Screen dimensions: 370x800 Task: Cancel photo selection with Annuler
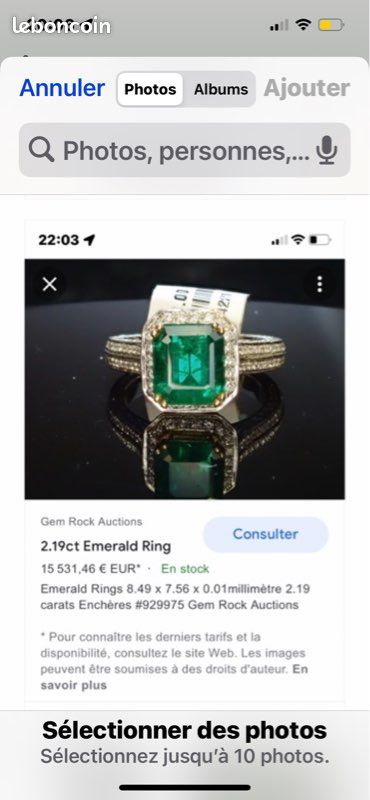pyautogui.click(x=62, y=88)
